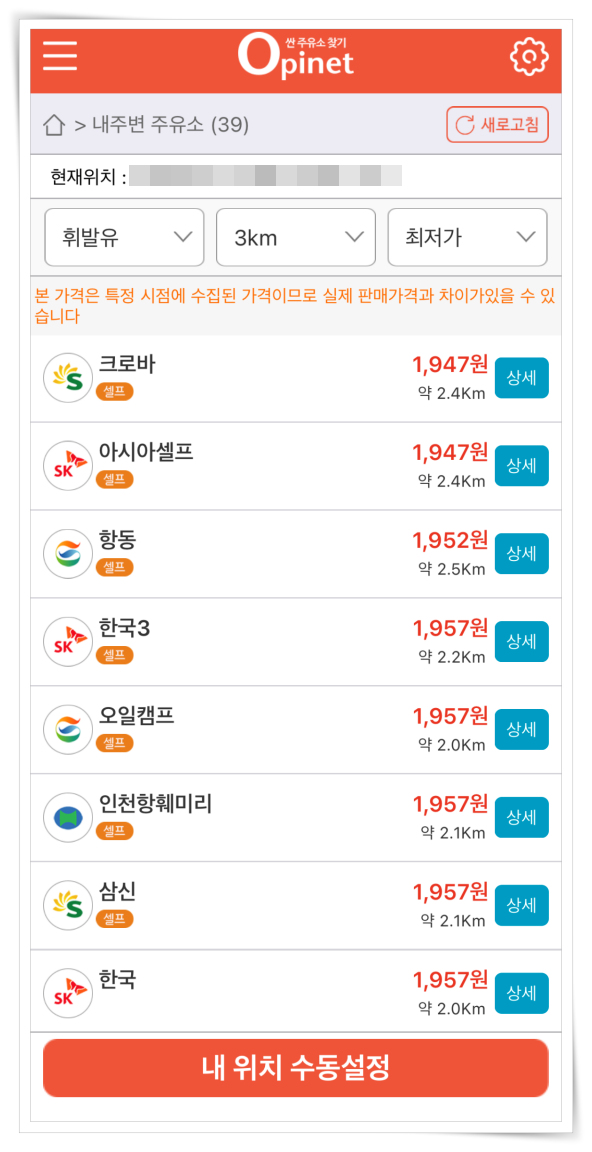View 상세 for the 한국 station
Image resolution: width=592 pixels, height=1152 pixels.
click(x=521, y=993)
